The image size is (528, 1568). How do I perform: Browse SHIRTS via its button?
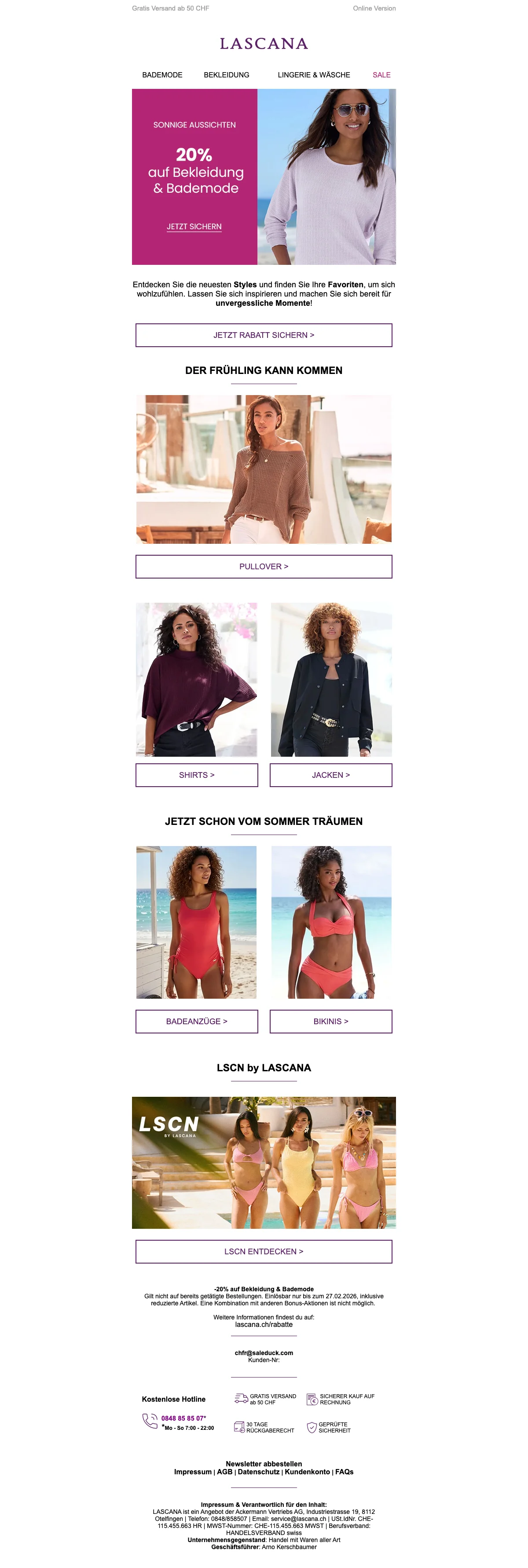[x=197, y=776]
